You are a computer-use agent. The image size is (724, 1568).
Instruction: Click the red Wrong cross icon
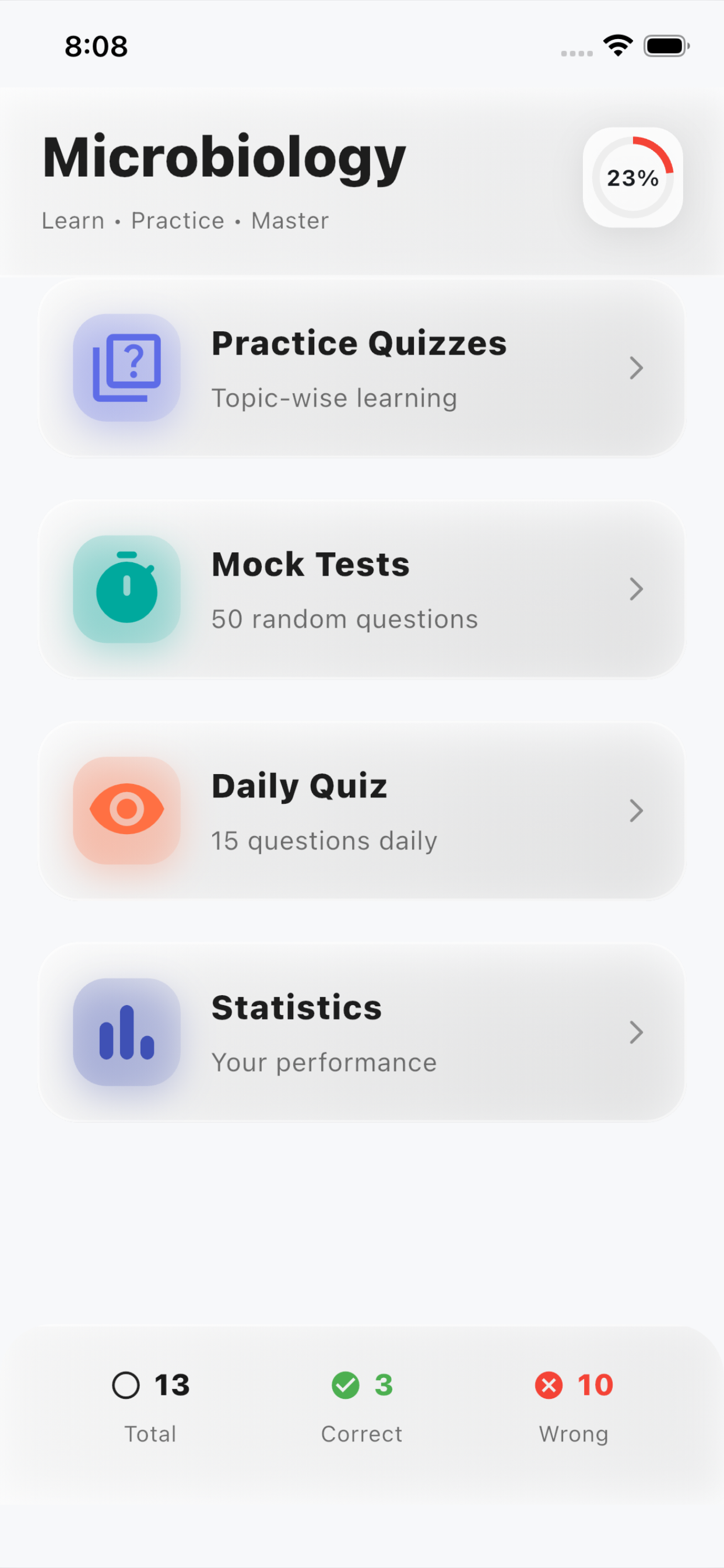pyautogui.click(x=549, y=1385)
